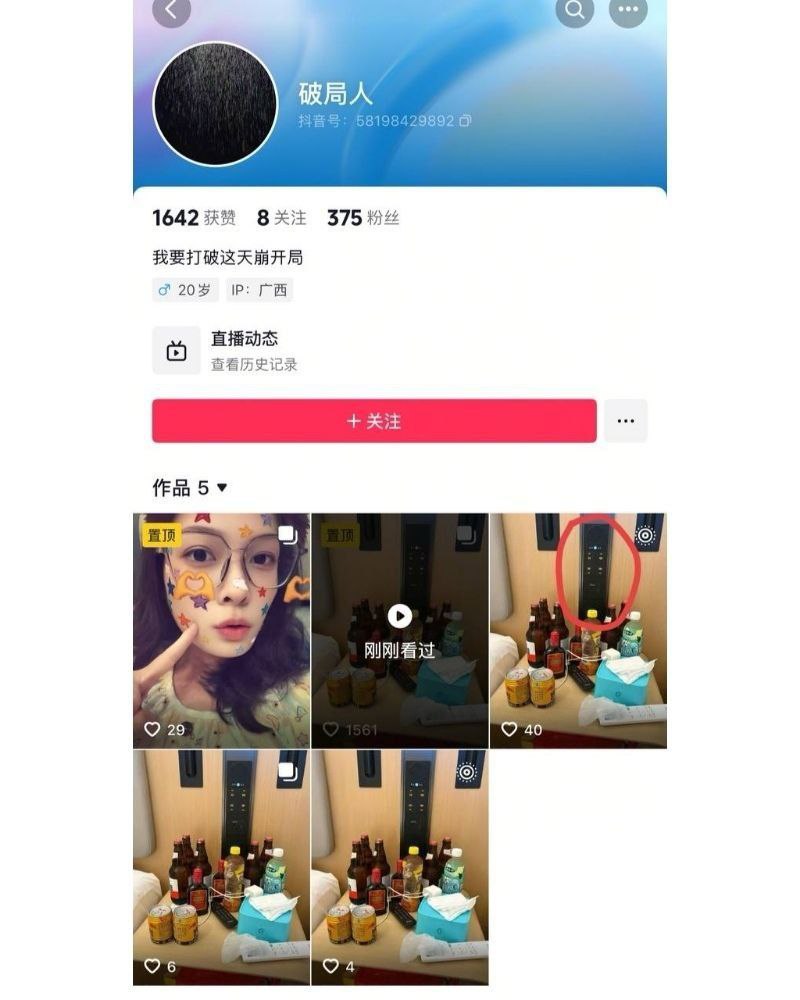This screenshot has width=800, height=1000.
Task: Copy the 抖音号 with the copy icon
Action: 465,121
